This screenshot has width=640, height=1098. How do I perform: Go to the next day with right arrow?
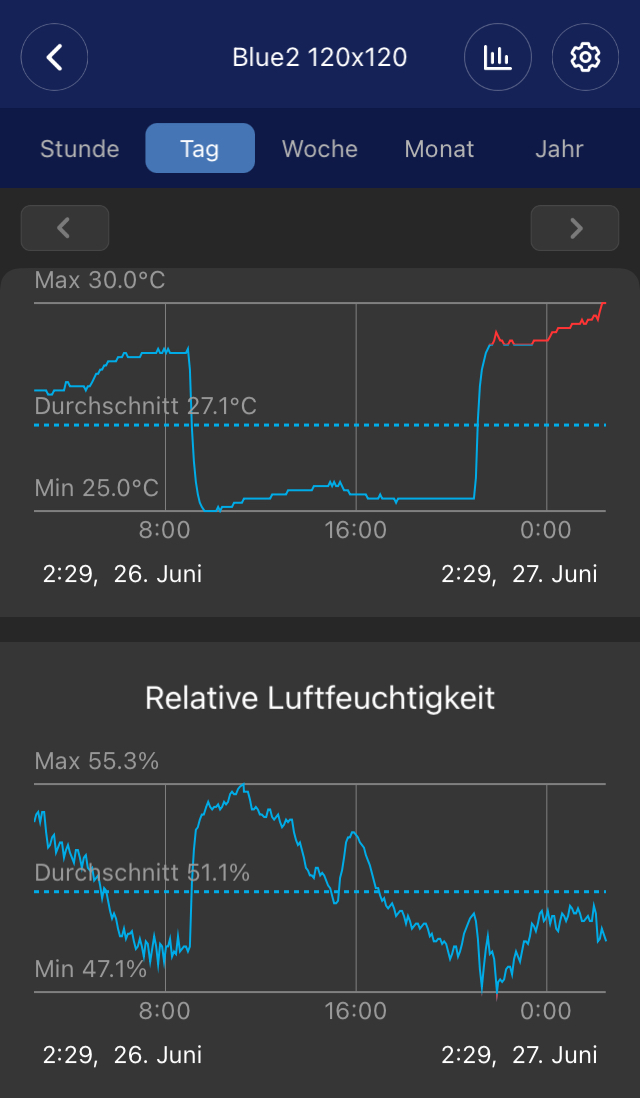tap(575, 228)
